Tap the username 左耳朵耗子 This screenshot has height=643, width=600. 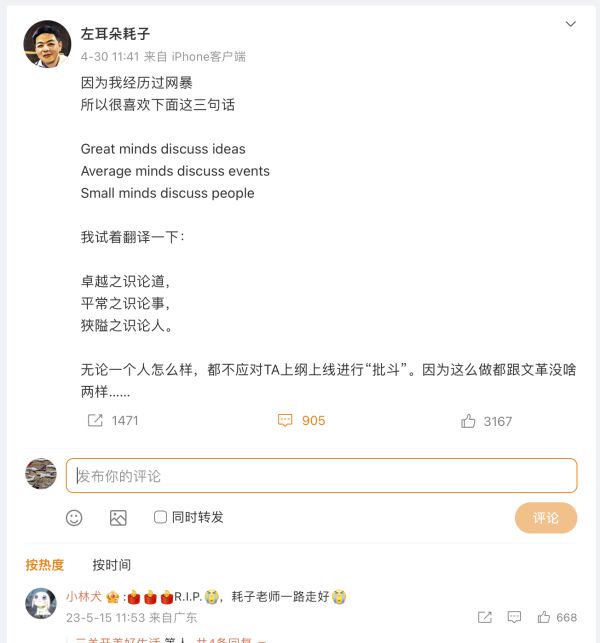[x=115, y=34]
